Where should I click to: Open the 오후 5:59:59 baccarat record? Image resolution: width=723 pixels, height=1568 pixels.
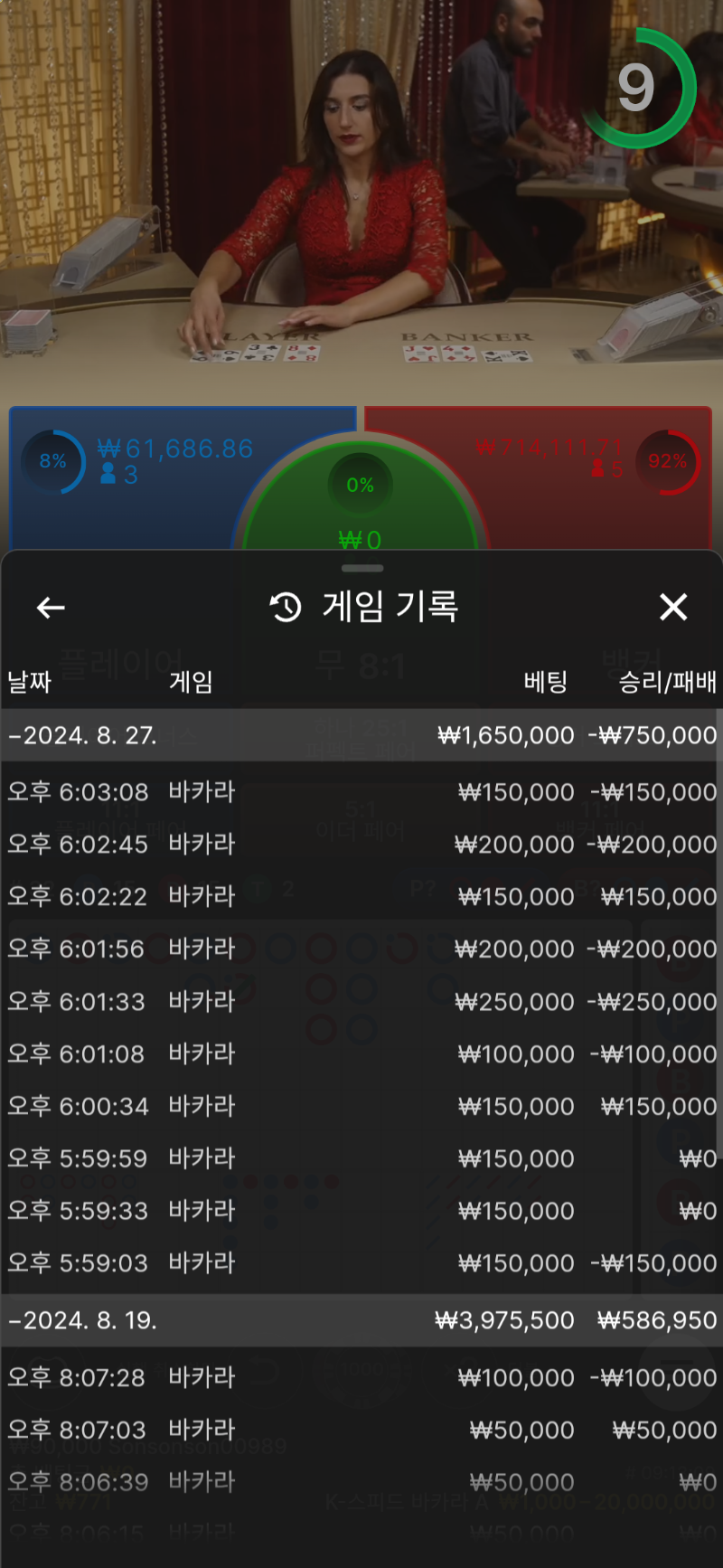[361, 1159]
